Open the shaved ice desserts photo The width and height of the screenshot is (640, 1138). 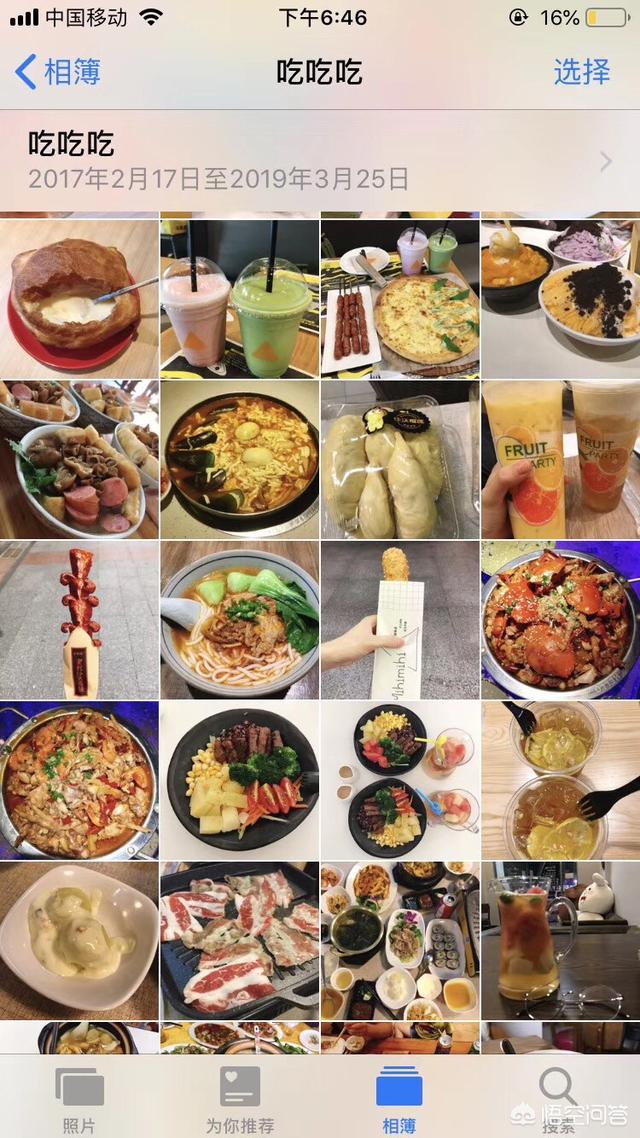tap(560, 298)
